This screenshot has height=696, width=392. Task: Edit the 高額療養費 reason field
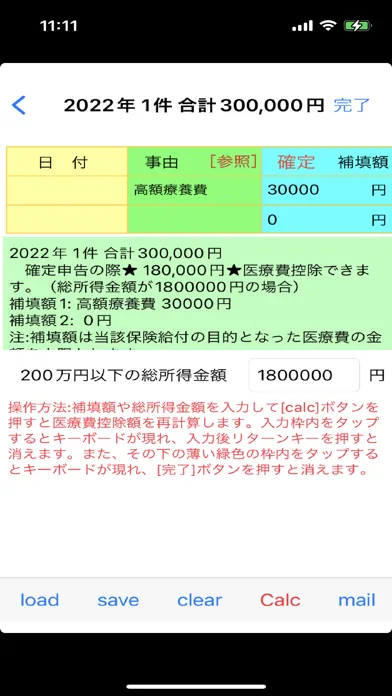pos(194,190)
